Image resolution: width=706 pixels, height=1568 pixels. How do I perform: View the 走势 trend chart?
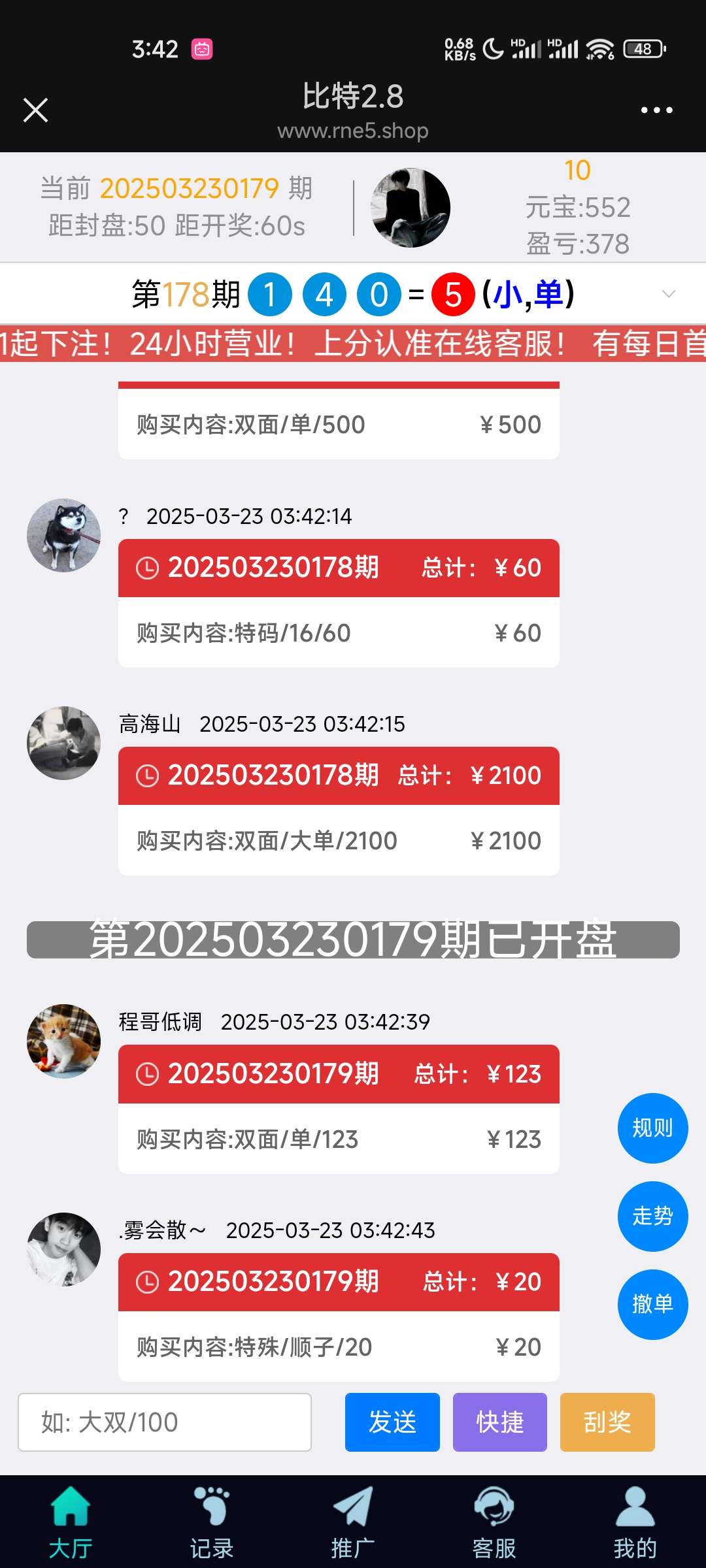652,1216
